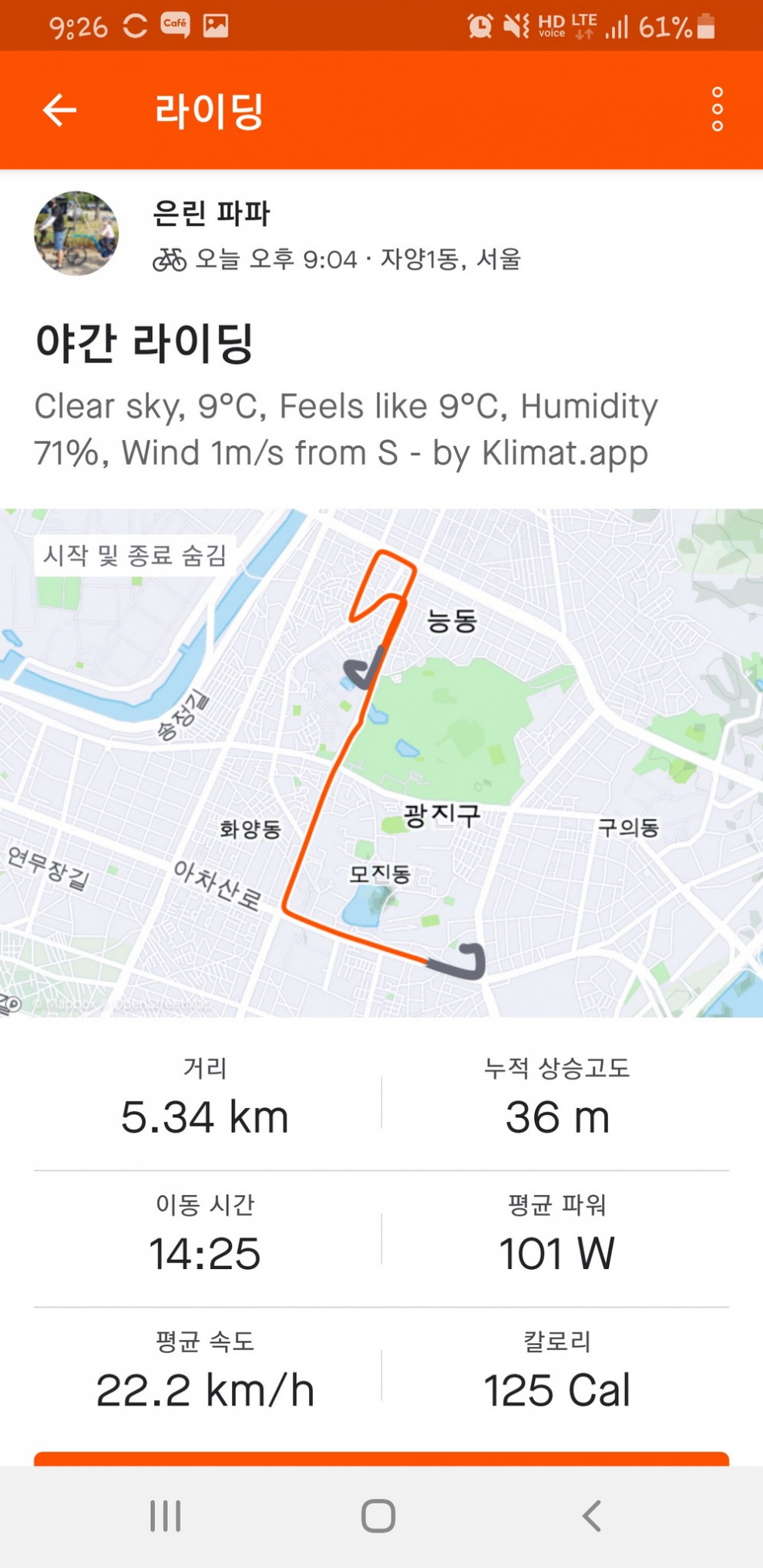Tap the system home button
This screenshot has width=763, height=1568.
[x=378, y=1516]
